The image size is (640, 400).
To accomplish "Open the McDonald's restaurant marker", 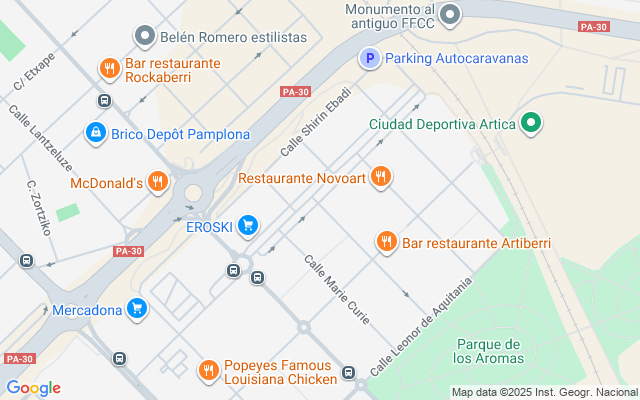I will pos(157,182).
